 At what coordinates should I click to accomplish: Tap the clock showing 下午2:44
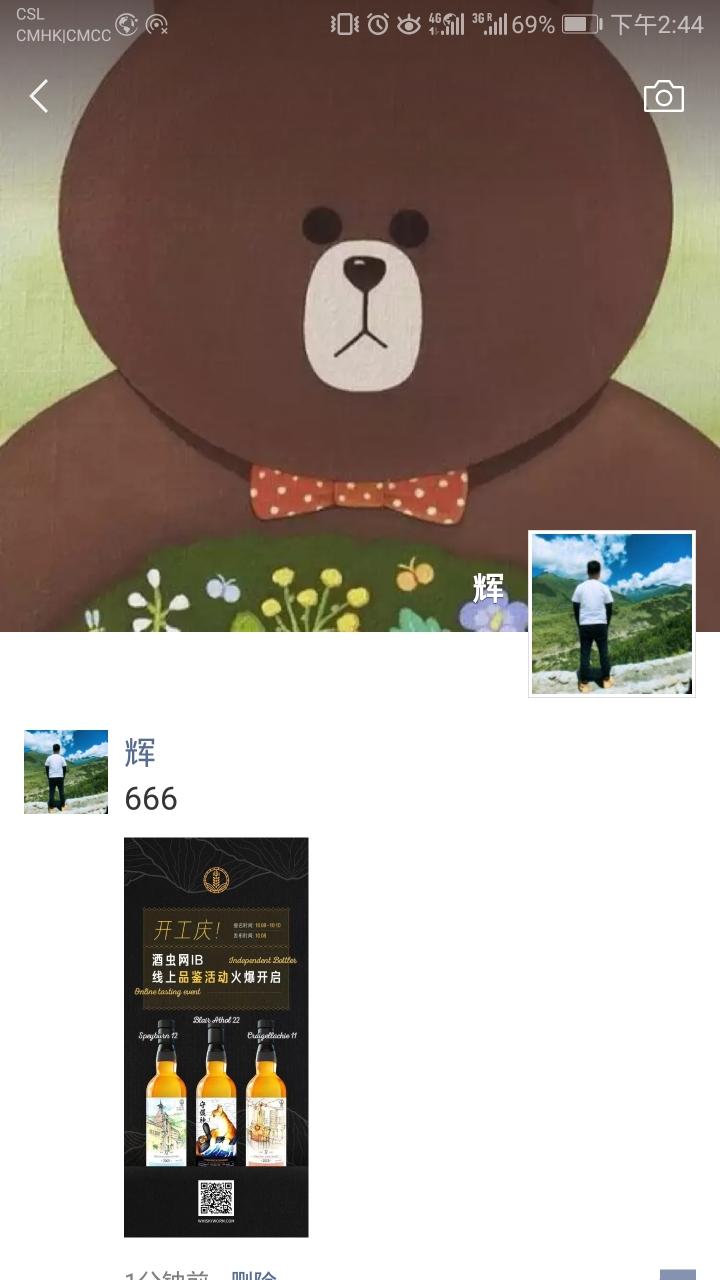coord(656,22)
